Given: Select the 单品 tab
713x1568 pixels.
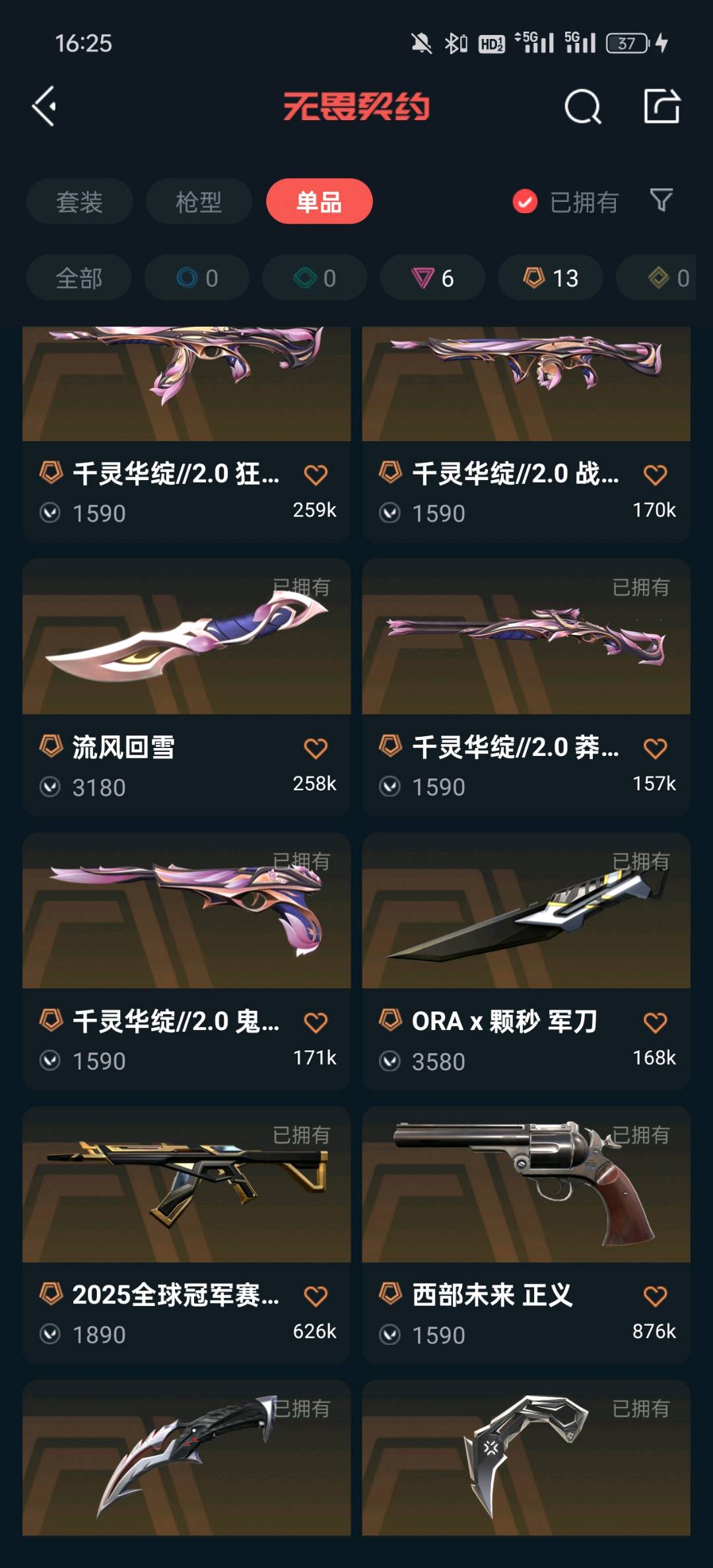Looking at the screenshot, I should tap(319, 201).
